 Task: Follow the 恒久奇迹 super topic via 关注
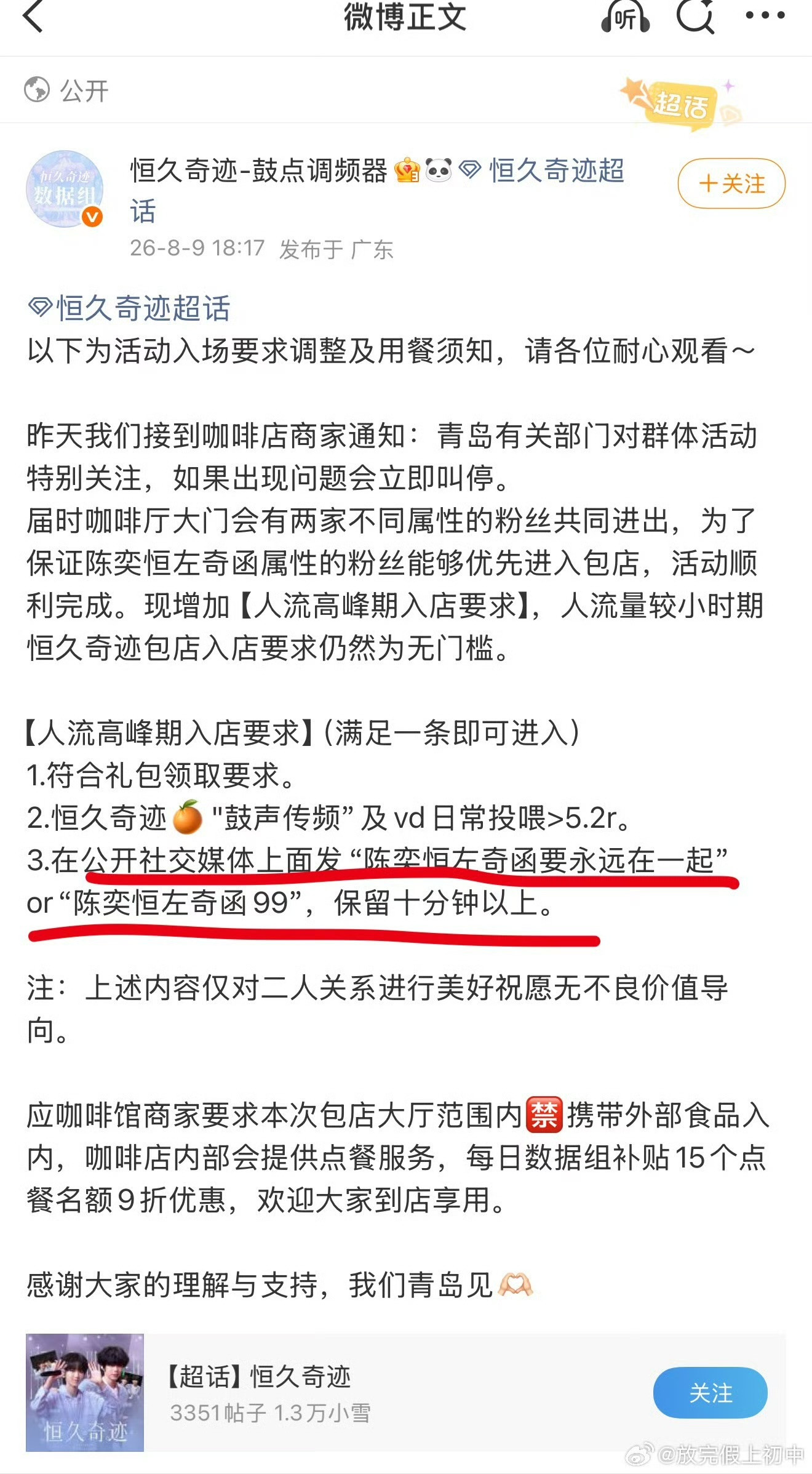coord(710,1392)
